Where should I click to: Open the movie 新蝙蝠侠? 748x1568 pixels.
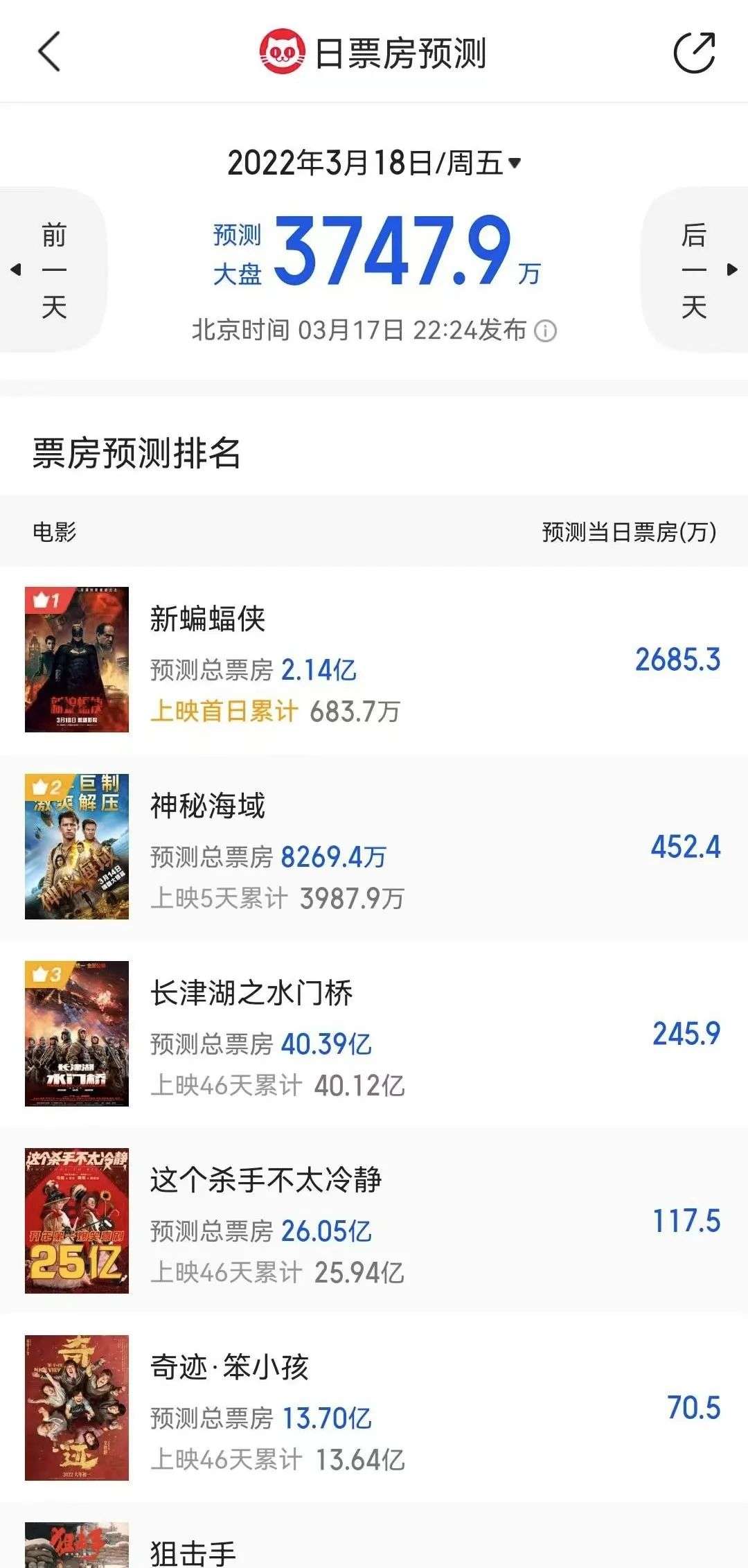374,660
